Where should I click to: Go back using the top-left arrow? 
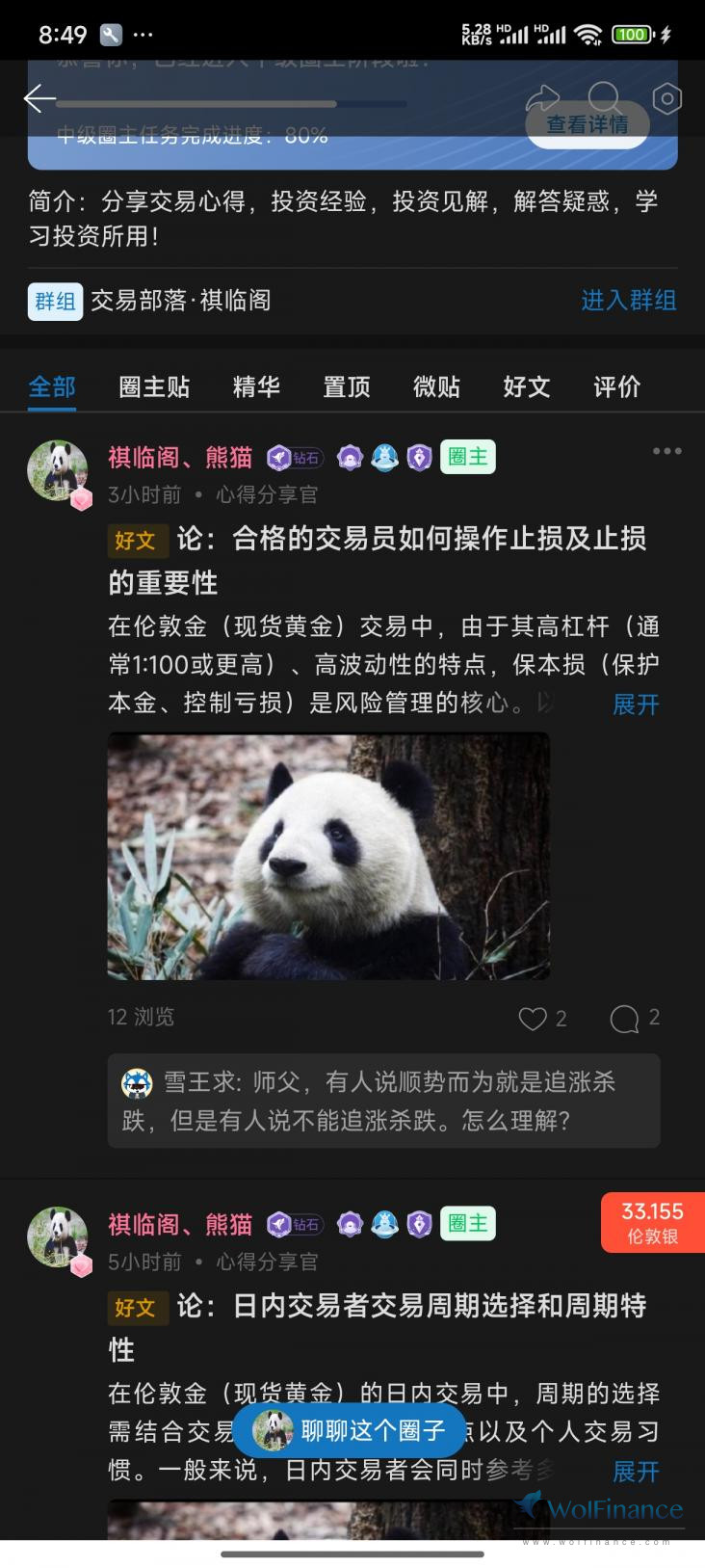tap(39, 99)
